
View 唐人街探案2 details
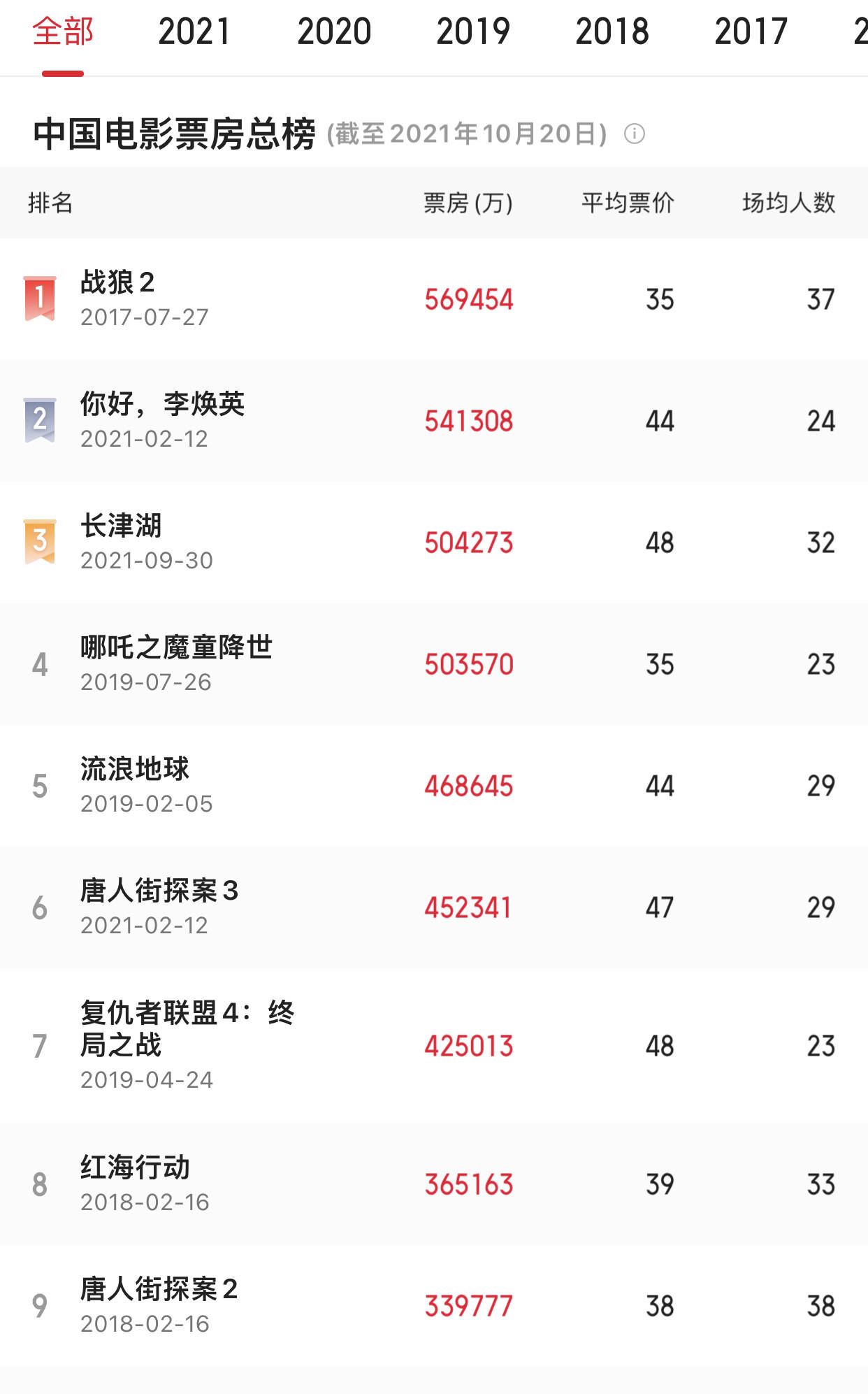click(159, 1290)
